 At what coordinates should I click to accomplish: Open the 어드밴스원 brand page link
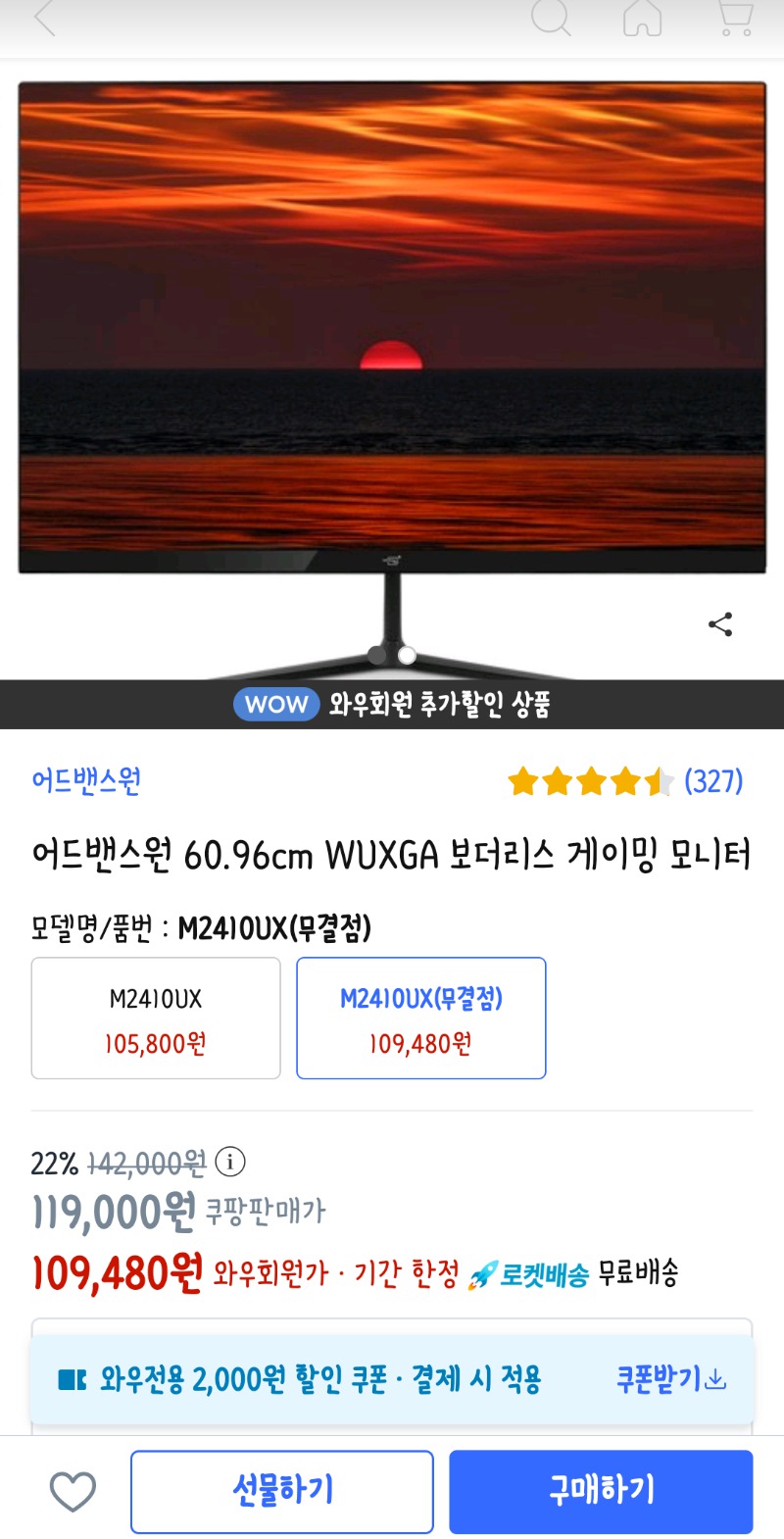(86, 781)
